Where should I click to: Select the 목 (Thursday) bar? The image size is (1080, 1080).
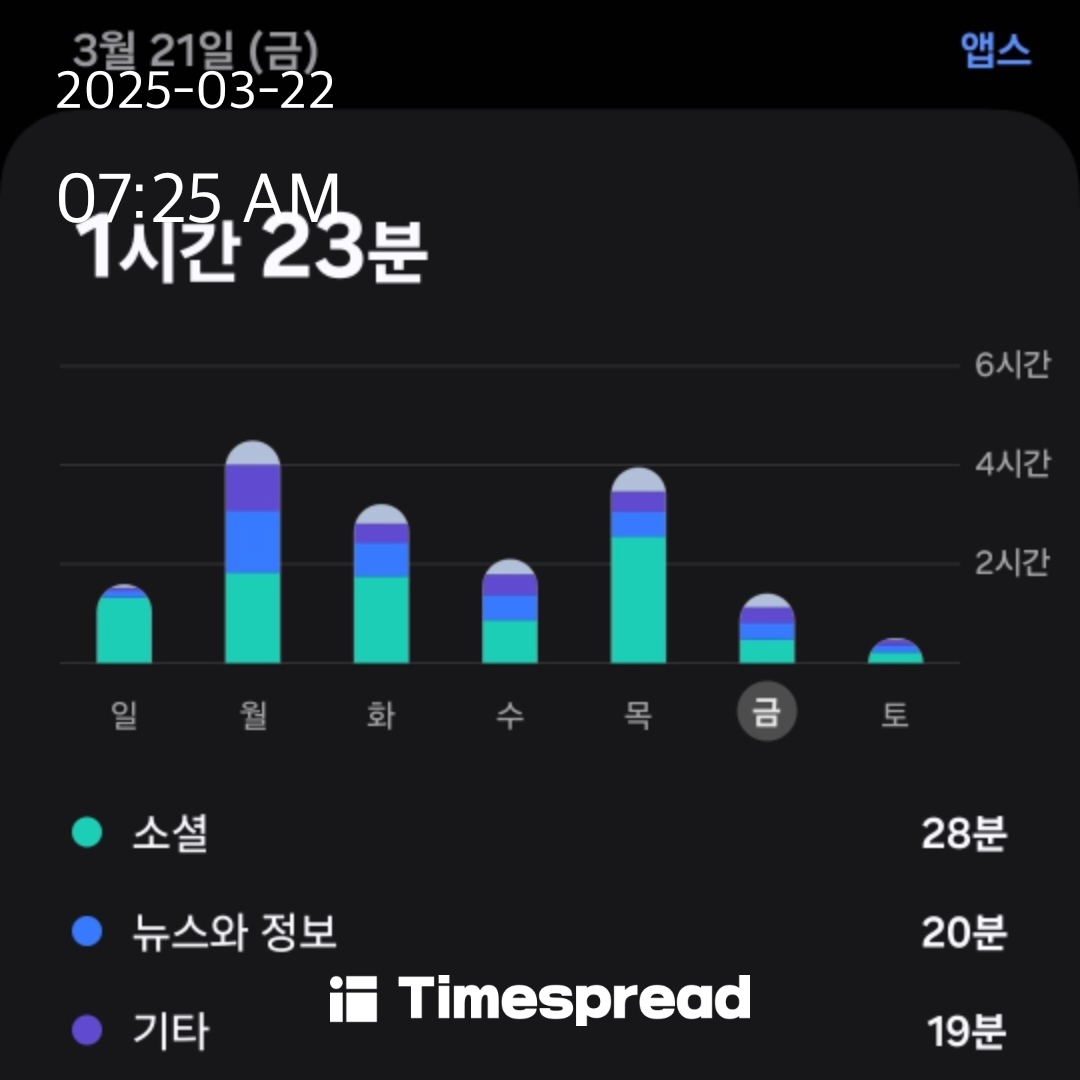click(x=638, y=565)
